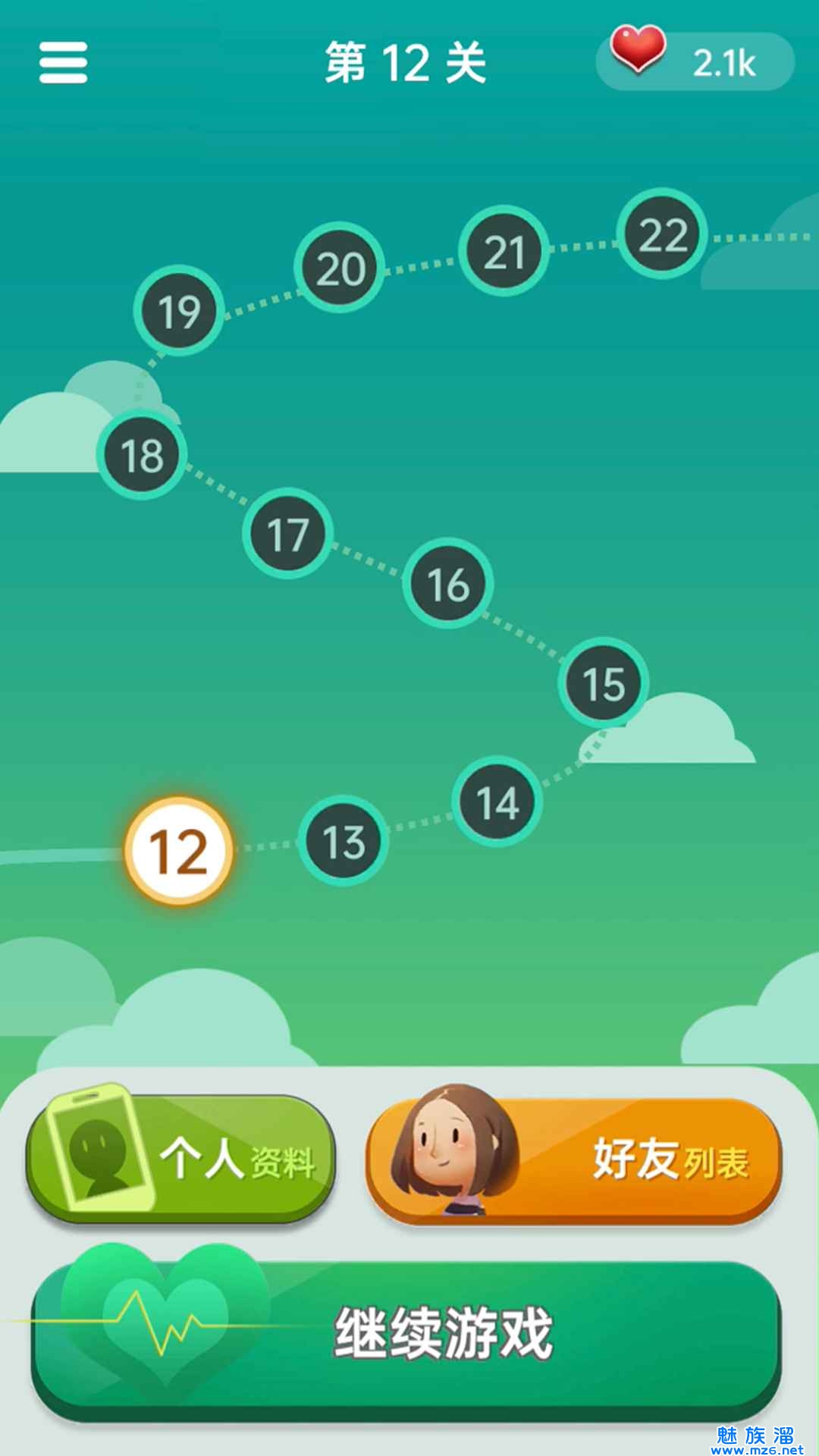
Task: Open the hamburger menu
Action: (63, 62)
